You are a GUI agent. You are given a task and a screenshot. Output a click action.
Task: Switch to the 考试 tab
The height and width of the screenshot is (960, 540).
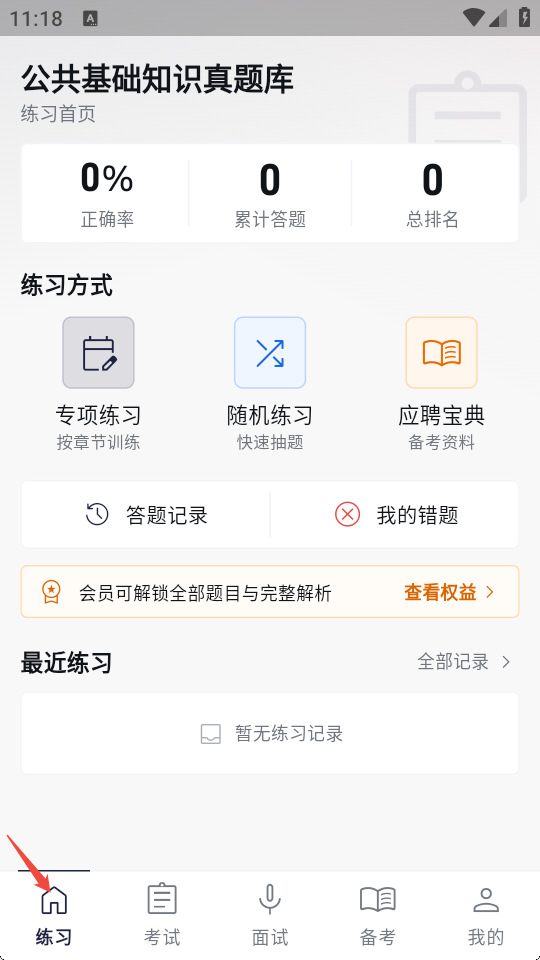click(162, 915)
